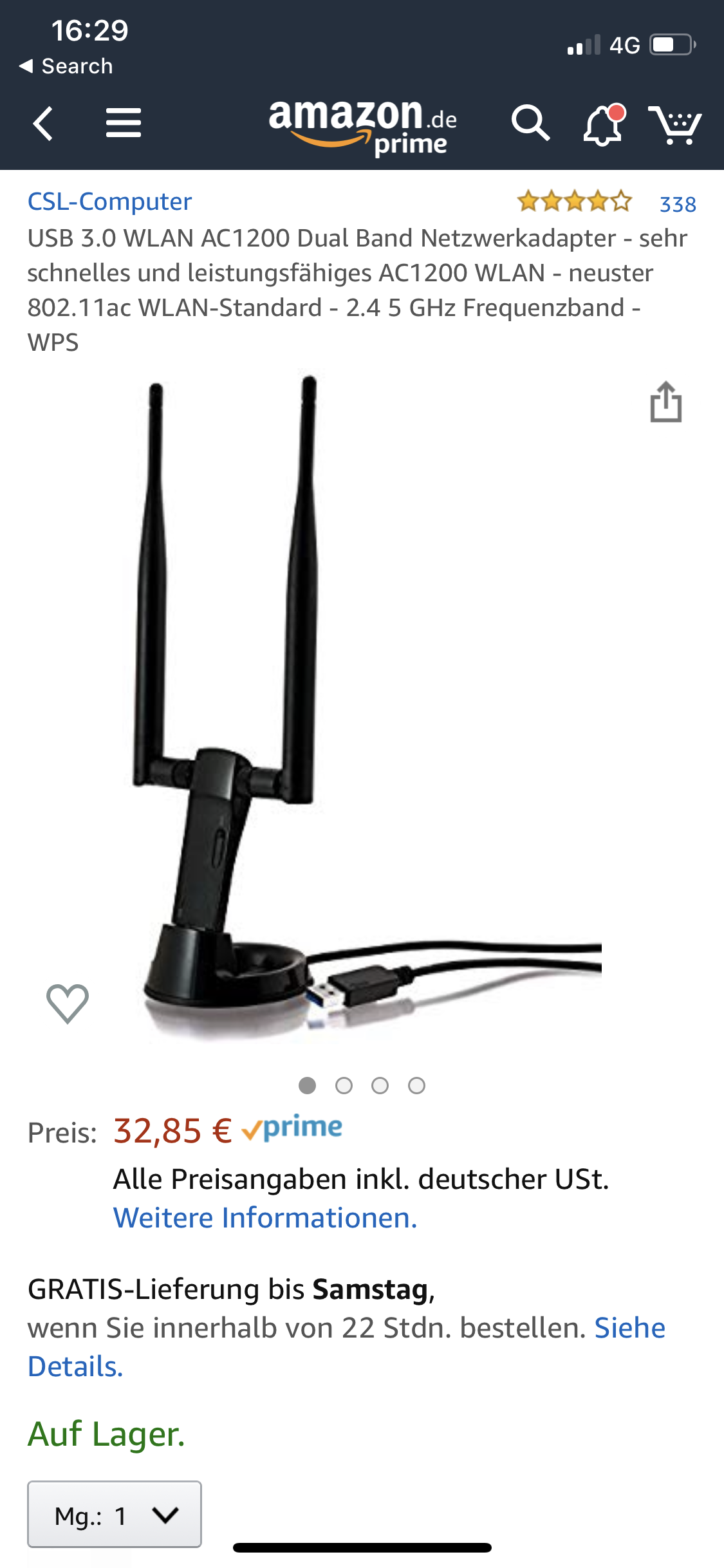Add product to wish list heart

pos(68,1003)
